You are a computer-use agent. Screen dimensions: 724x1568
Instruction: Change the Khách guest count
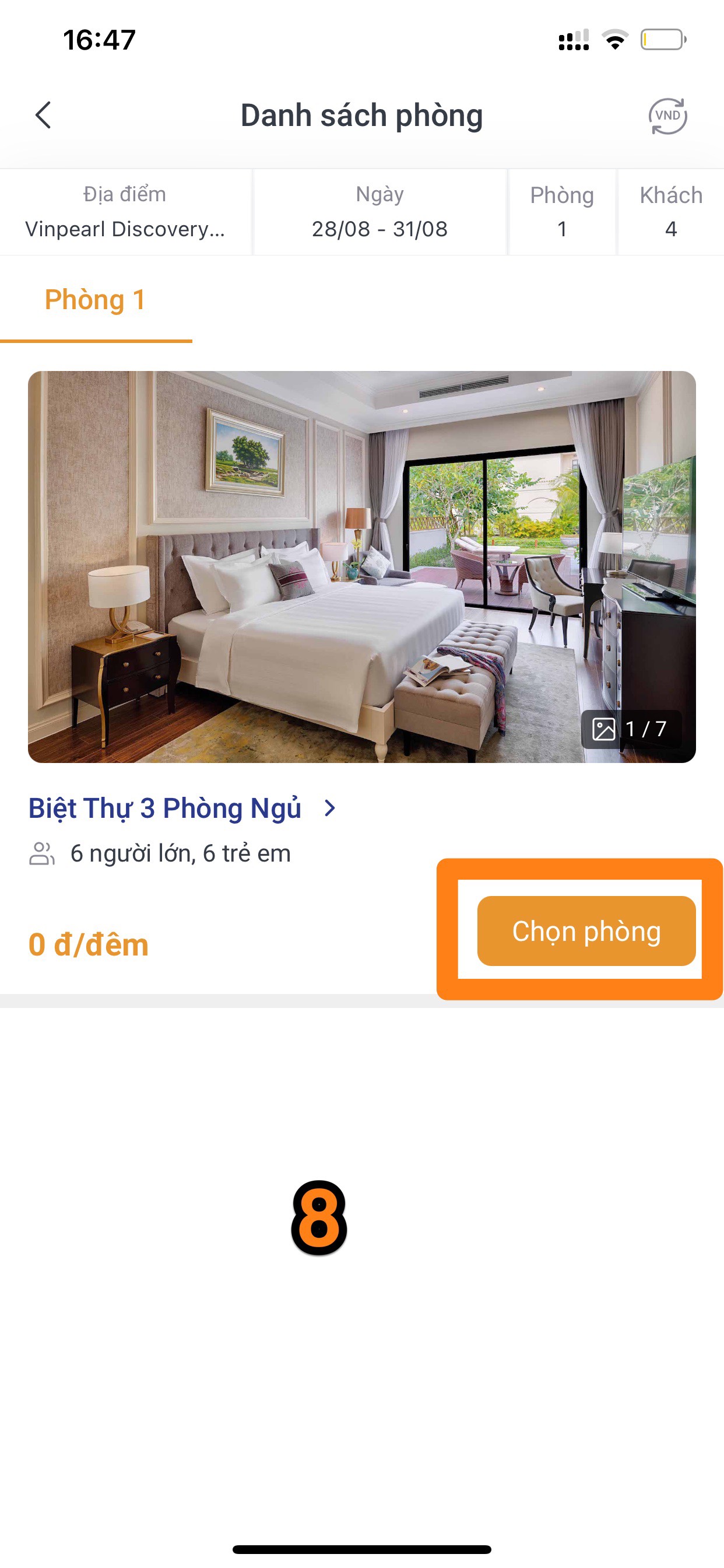point(670,212)
